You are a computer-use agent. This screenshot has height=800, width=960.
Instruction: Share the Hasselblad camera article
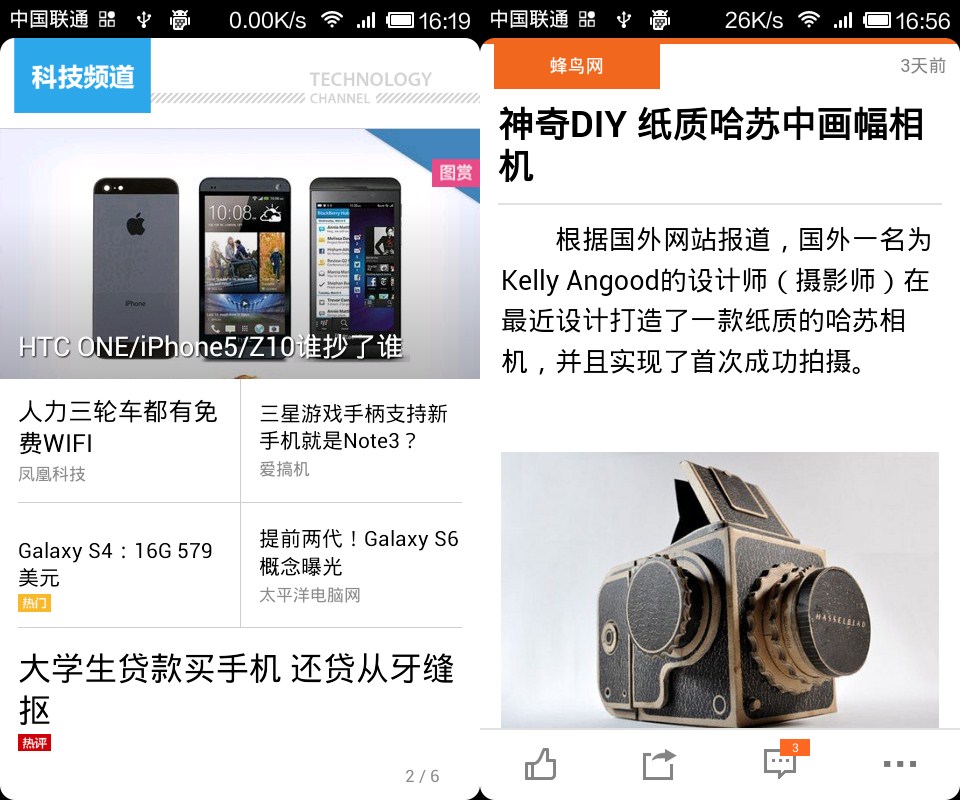click(659, 765)
